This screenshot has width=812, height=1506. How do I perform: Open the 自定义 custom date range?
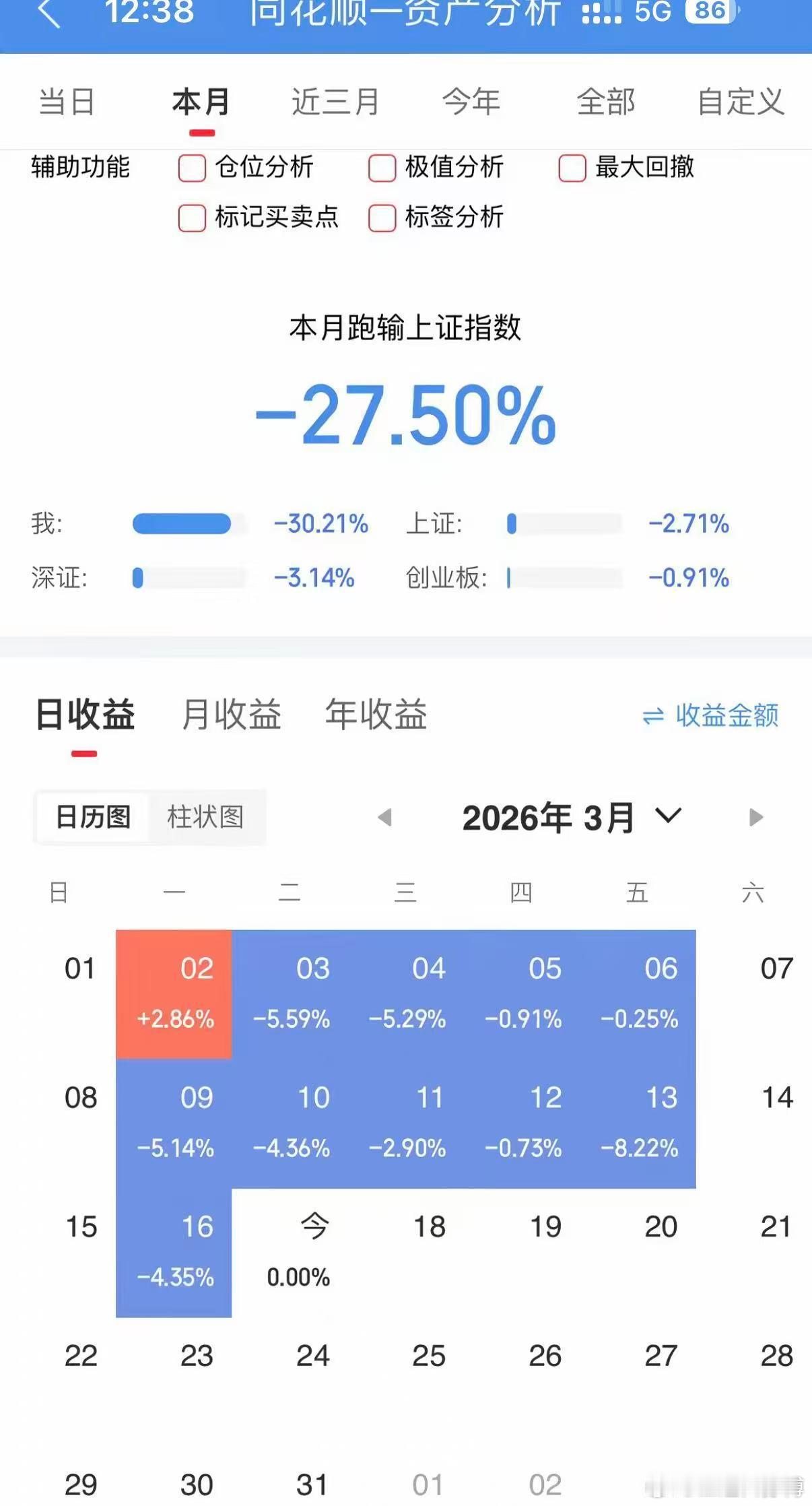(x=743, y=102)
